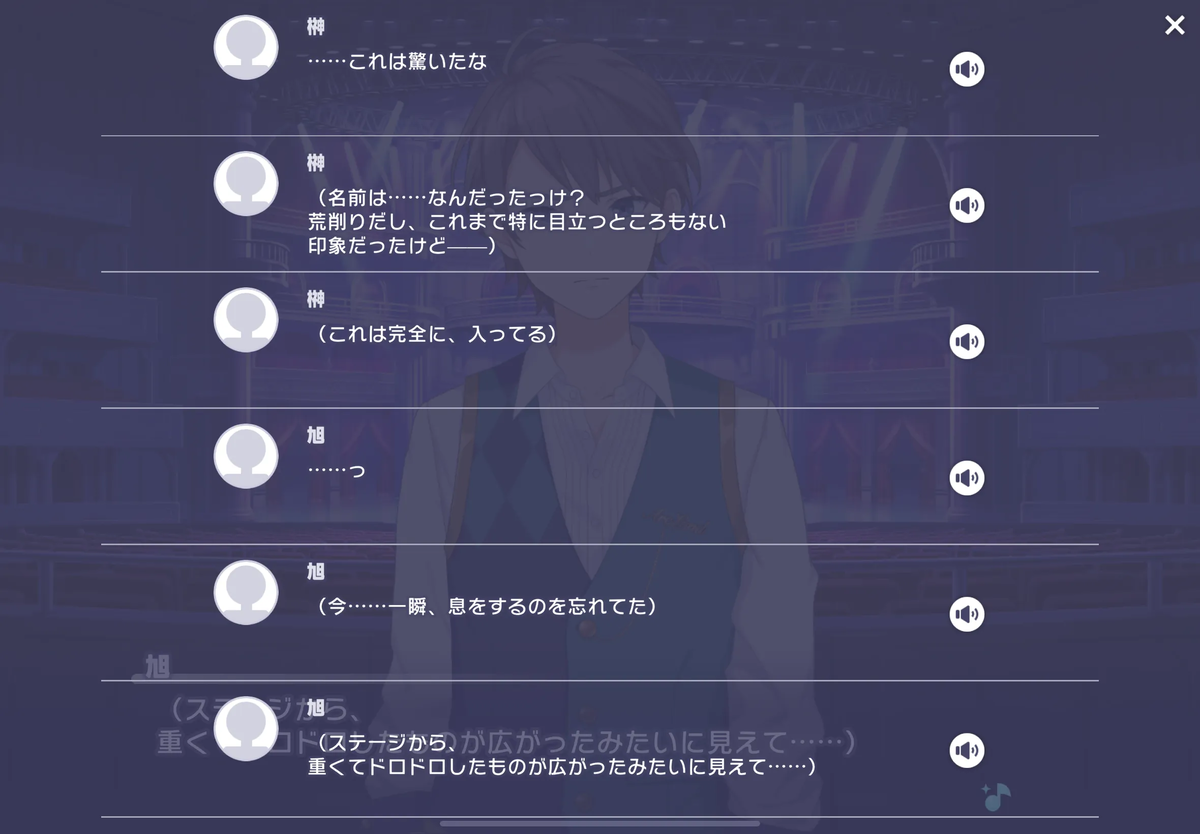Close the dialogue log overlay

(1174, 26)
